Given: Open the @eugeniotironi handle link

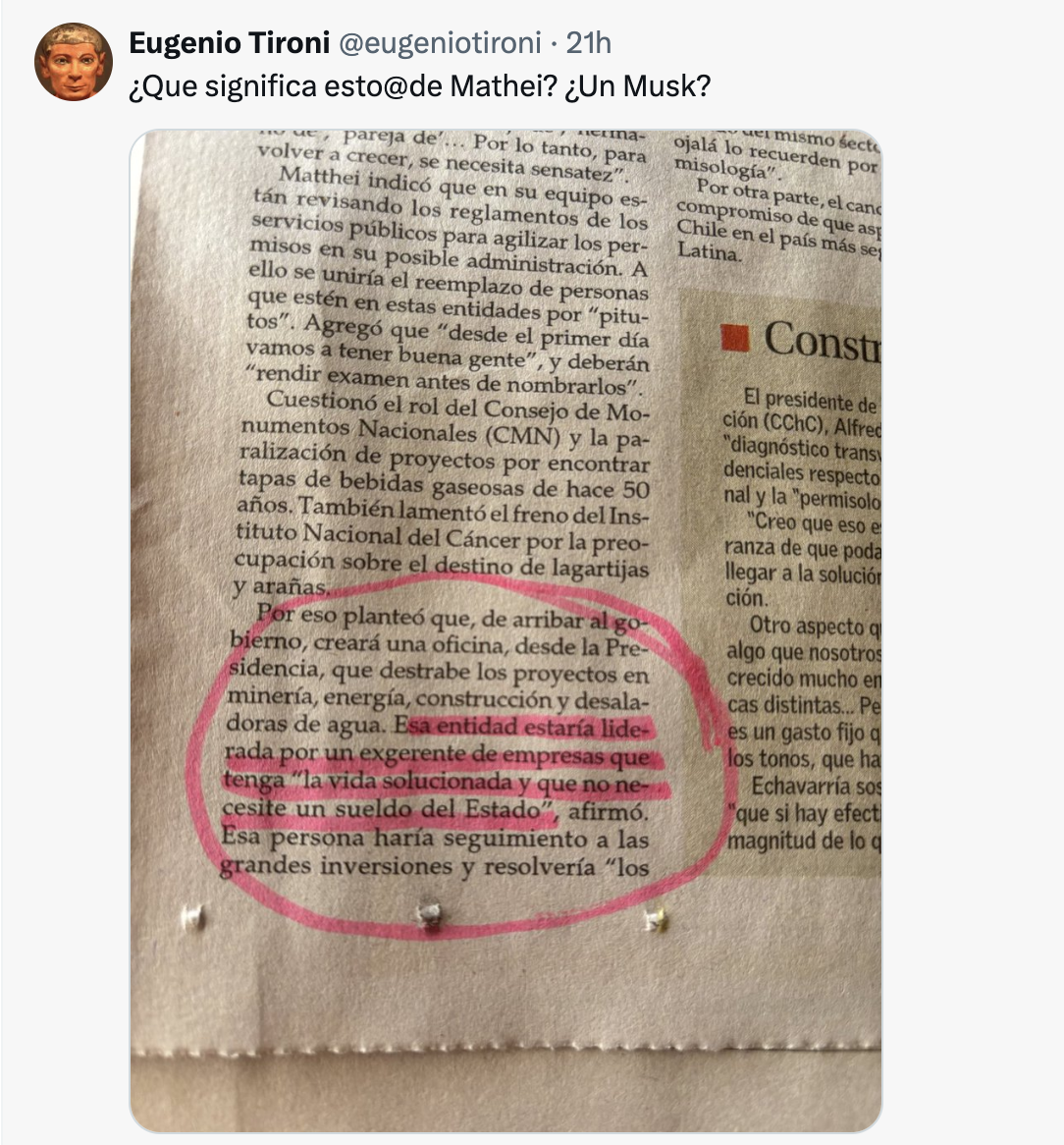Looking at the screenshot, I should point(440,43).
